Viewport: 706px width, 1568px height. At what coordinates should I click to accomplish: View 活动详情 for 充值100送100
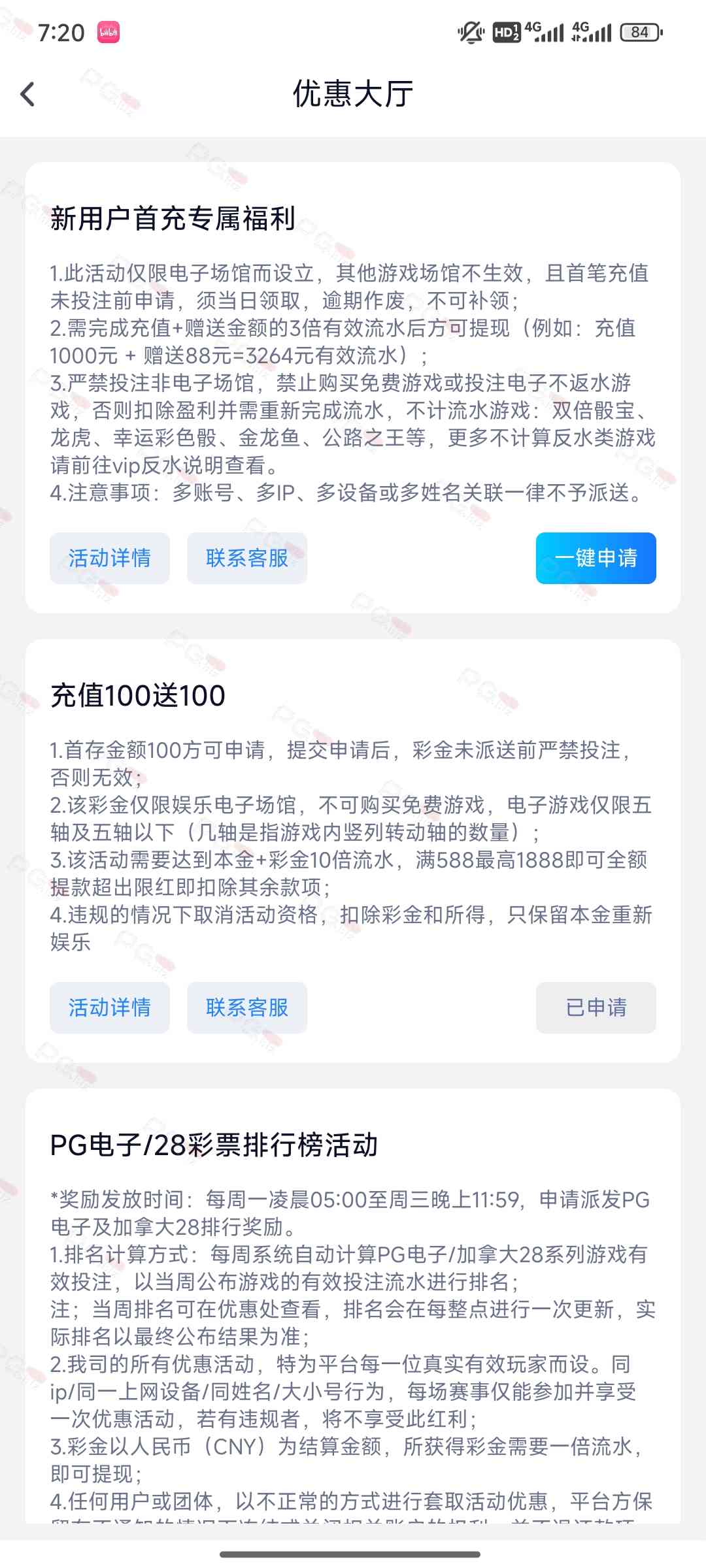tap(110, 1007)
